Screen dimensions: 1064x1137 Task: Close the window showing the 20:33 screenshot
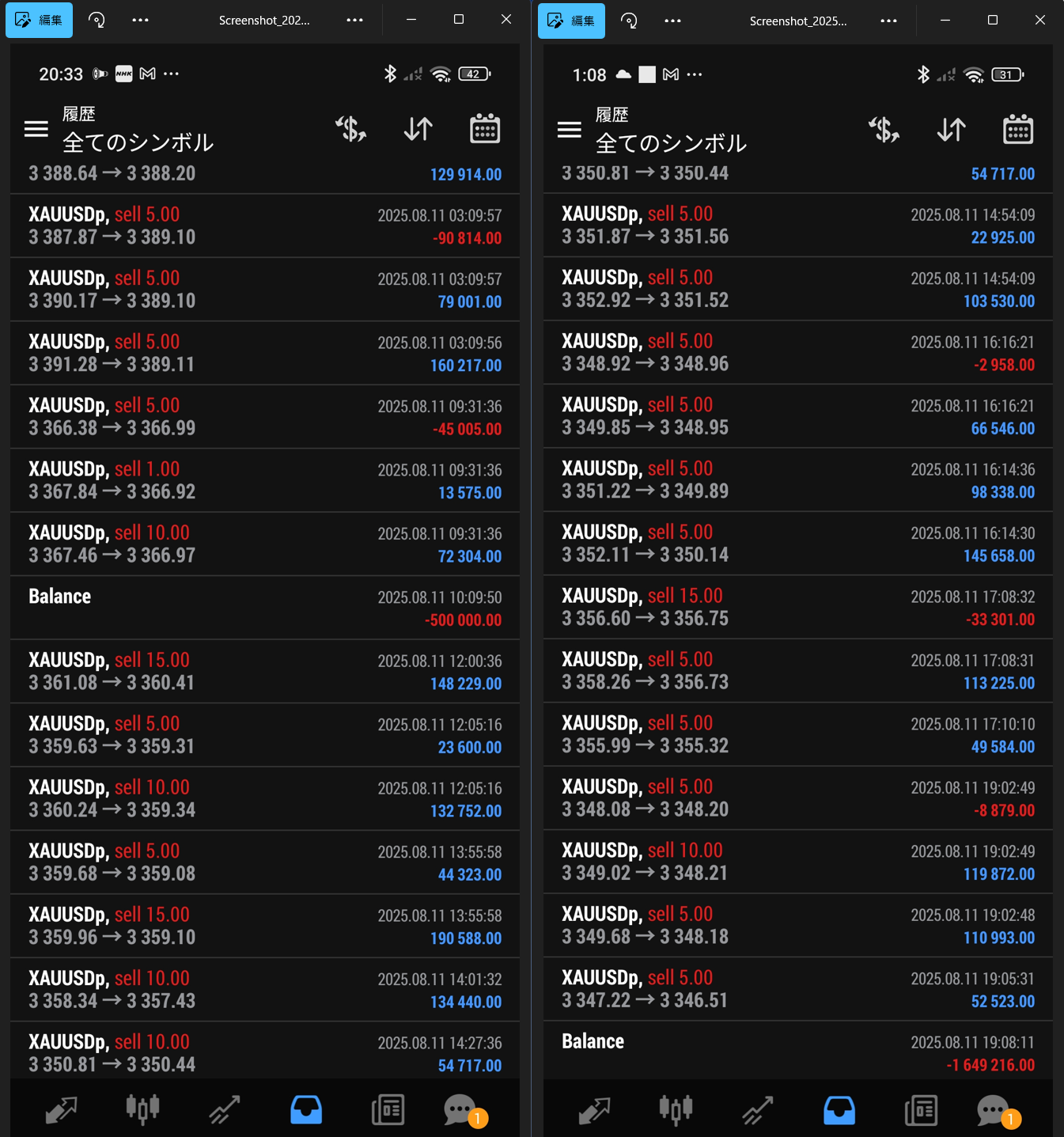[x=506, y=20]
